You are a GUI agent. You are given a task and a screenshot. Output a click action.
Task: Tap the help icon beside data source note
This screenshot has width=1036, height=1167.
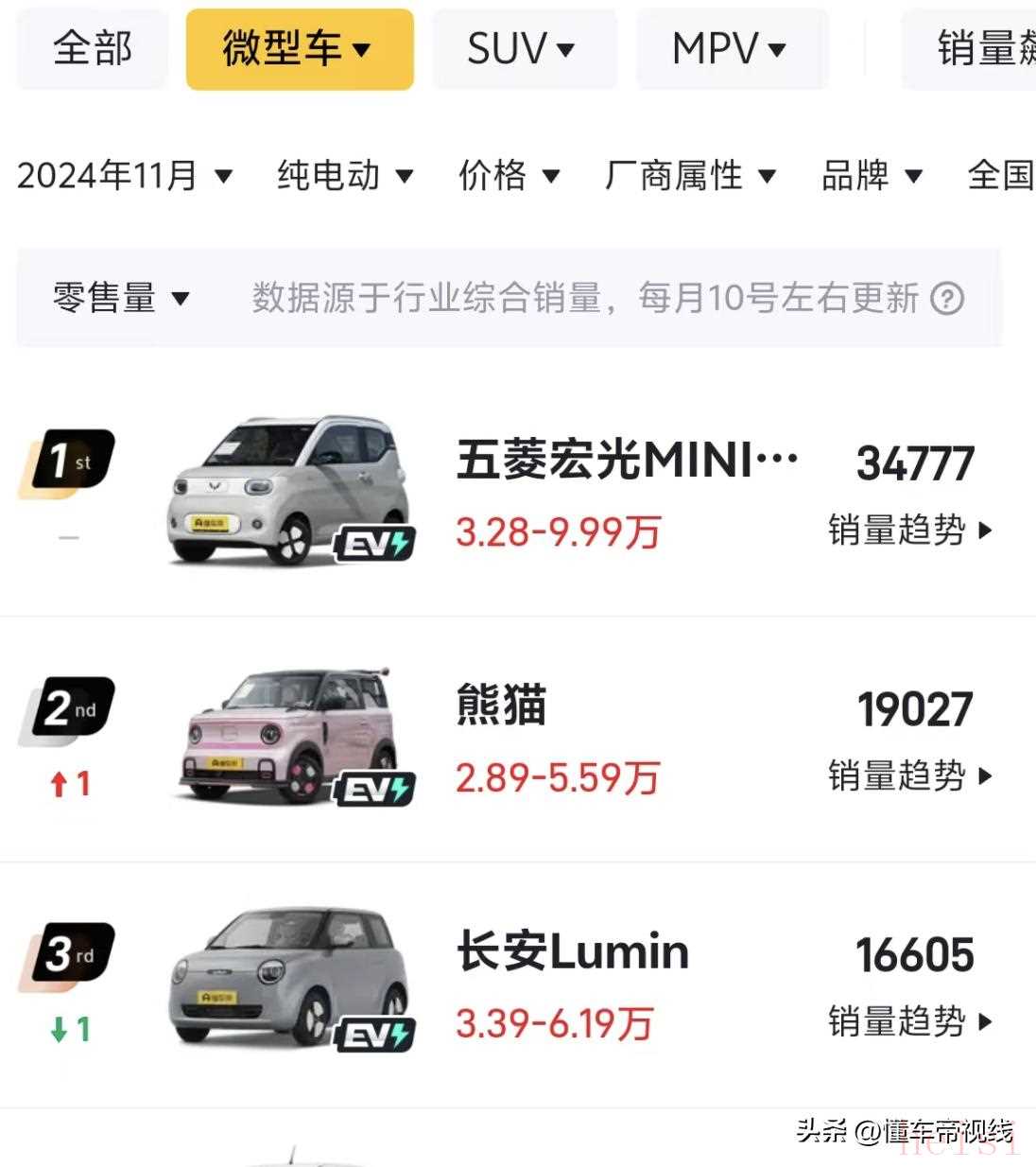947,299
